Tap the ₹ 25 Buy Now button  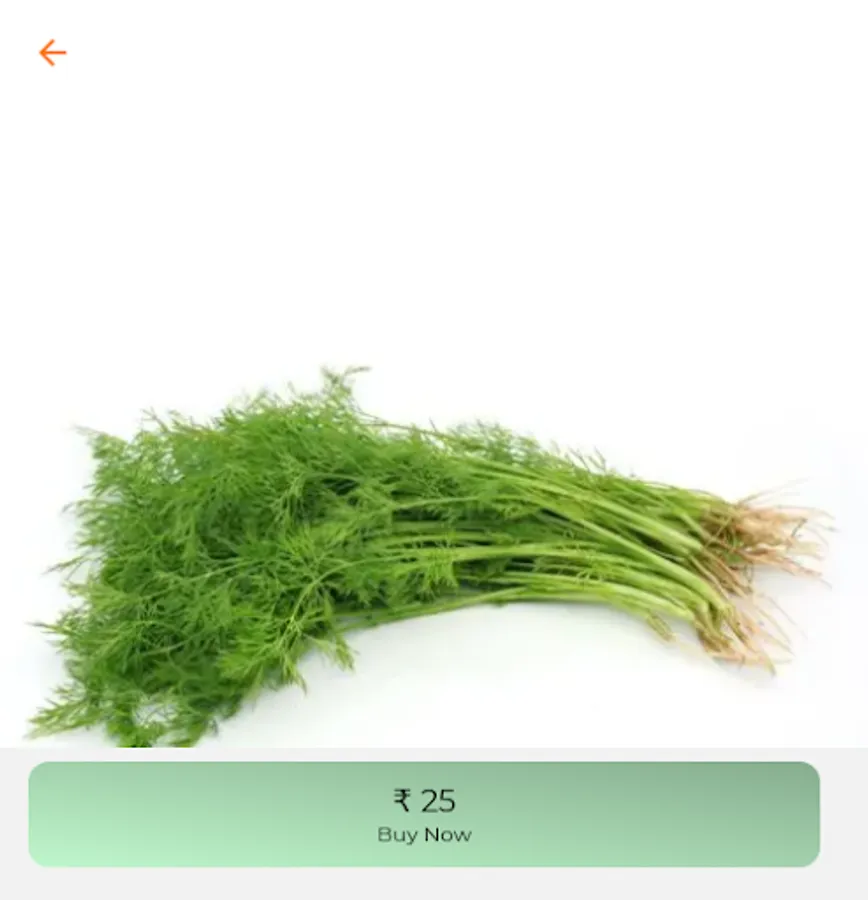coord(424,814)
